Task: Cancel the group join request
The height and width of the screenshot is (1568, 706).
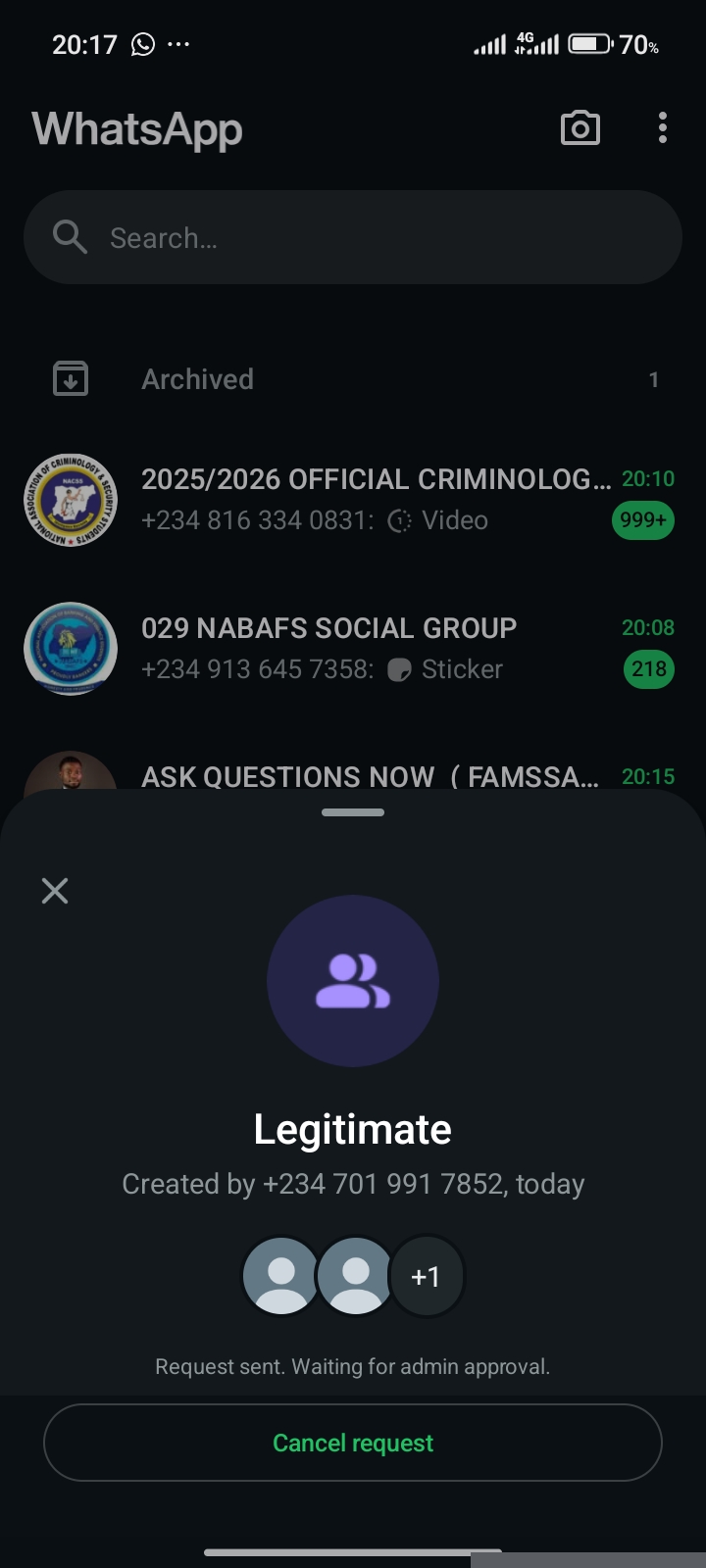Action: [x=353, y=1443]
